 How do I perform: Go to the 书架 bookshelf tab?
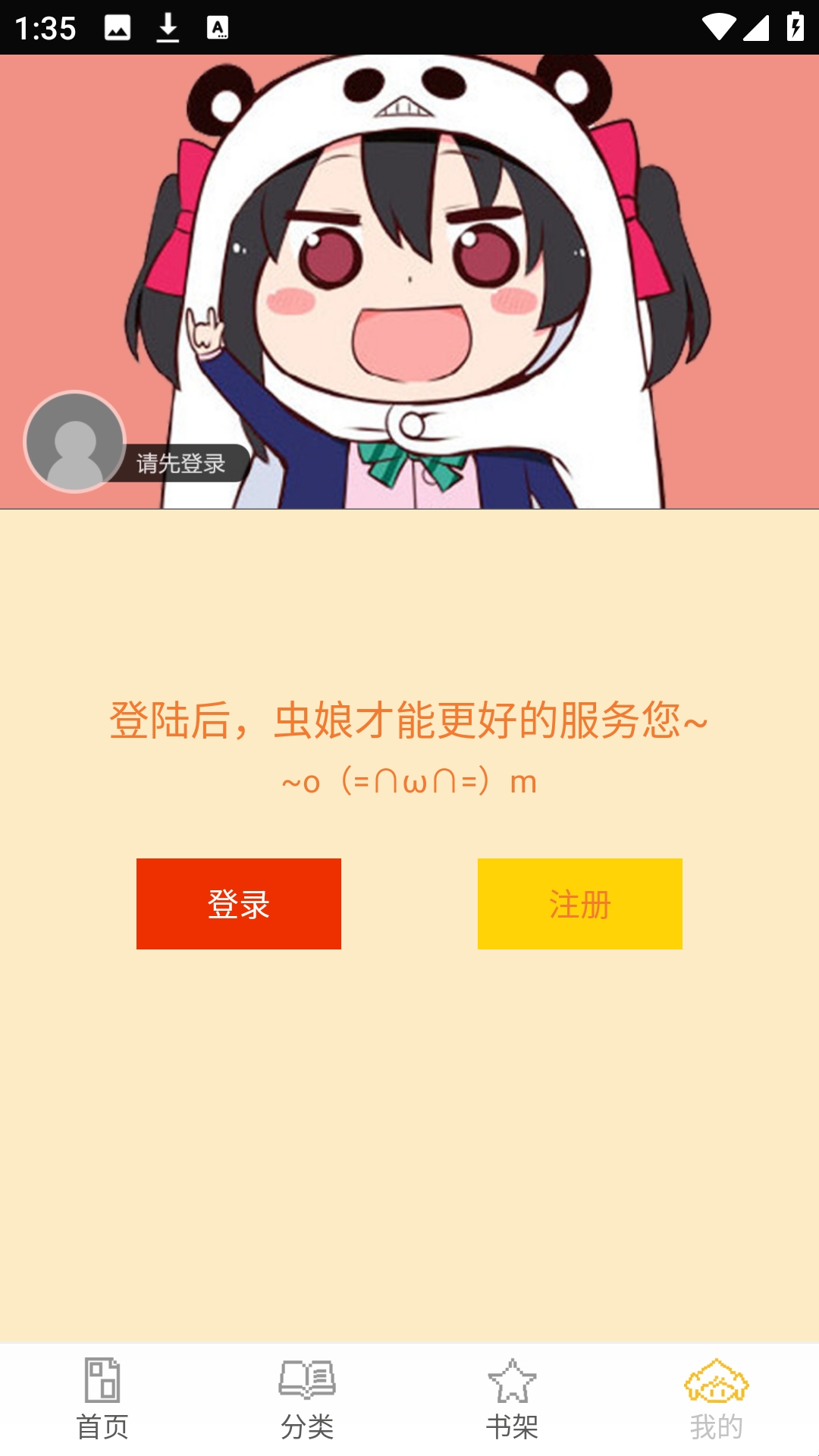512,1399
